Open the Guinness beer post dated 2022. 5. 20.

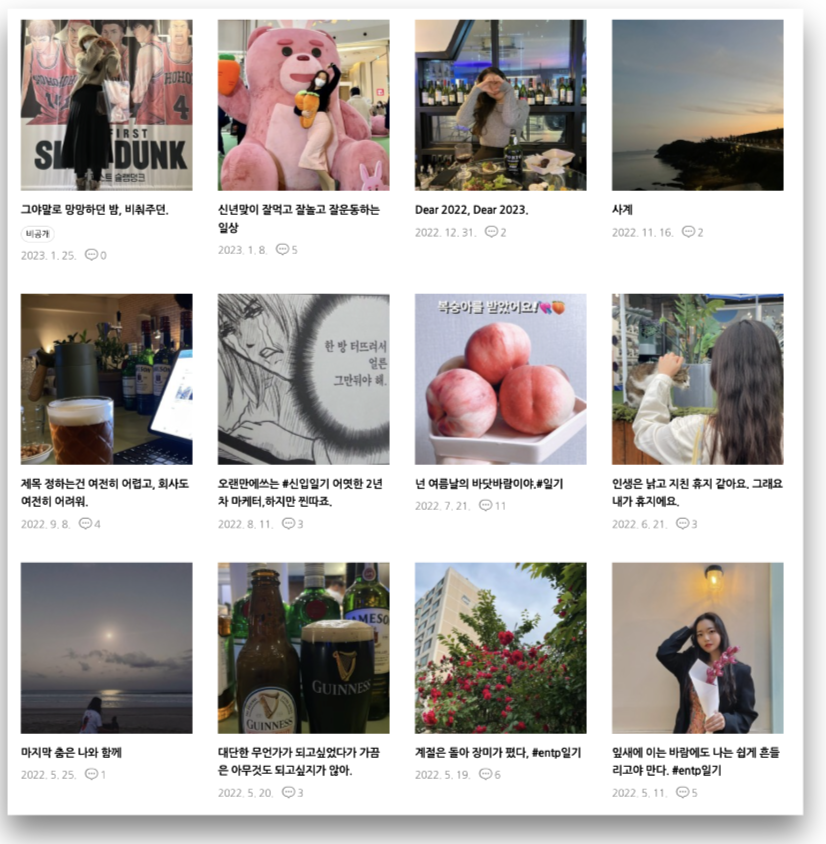click(x=303, y=648)
